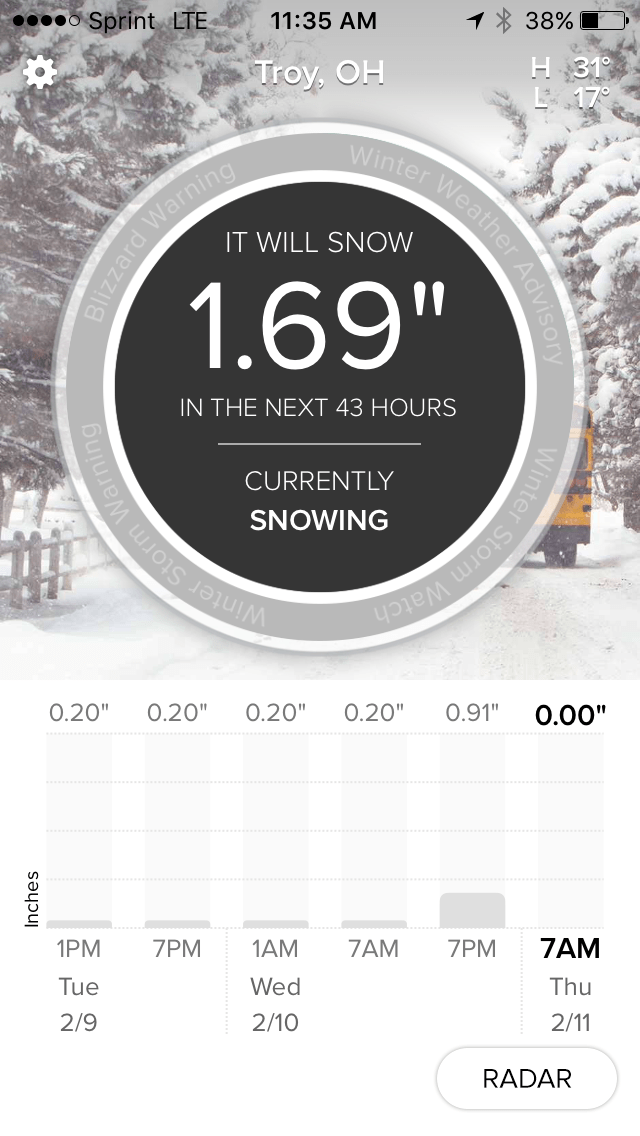
Task: Select the 0.91" snowfall bar
Action: pos(472,909)
